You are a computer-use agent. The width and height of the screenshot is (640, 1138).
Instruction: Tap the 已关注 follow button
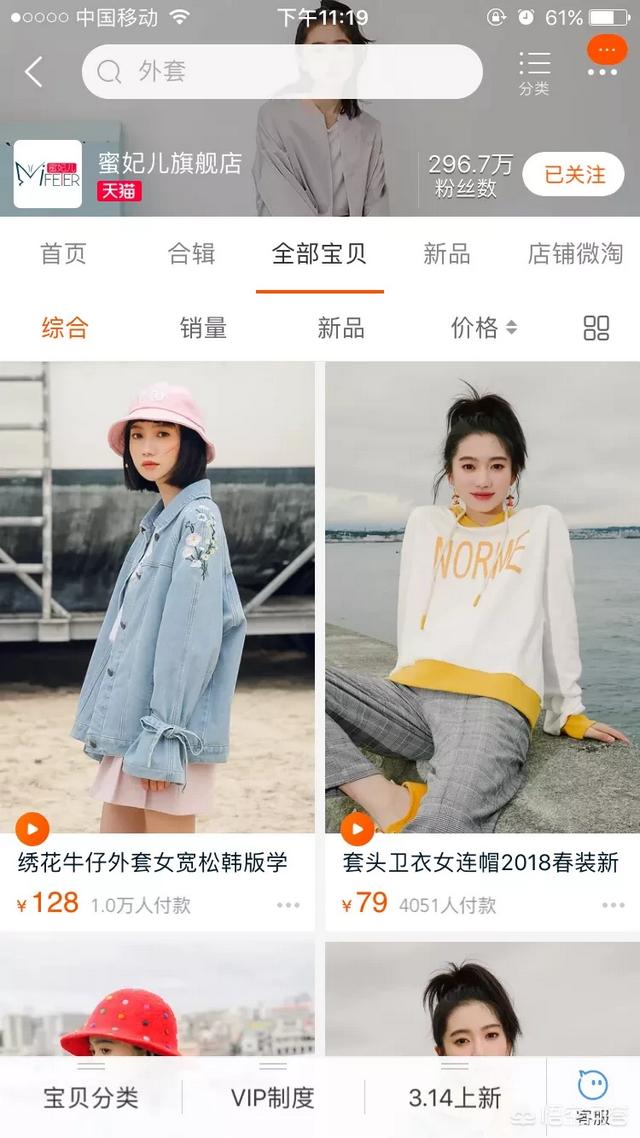point(574,174)
